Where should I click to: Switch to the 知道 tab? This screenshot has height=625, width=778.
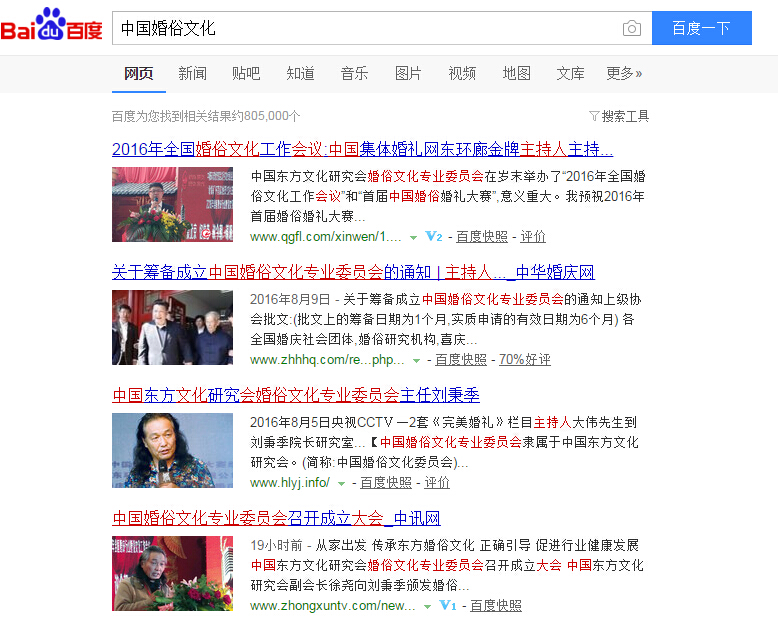pyautogui.click(x=300, y=73)
